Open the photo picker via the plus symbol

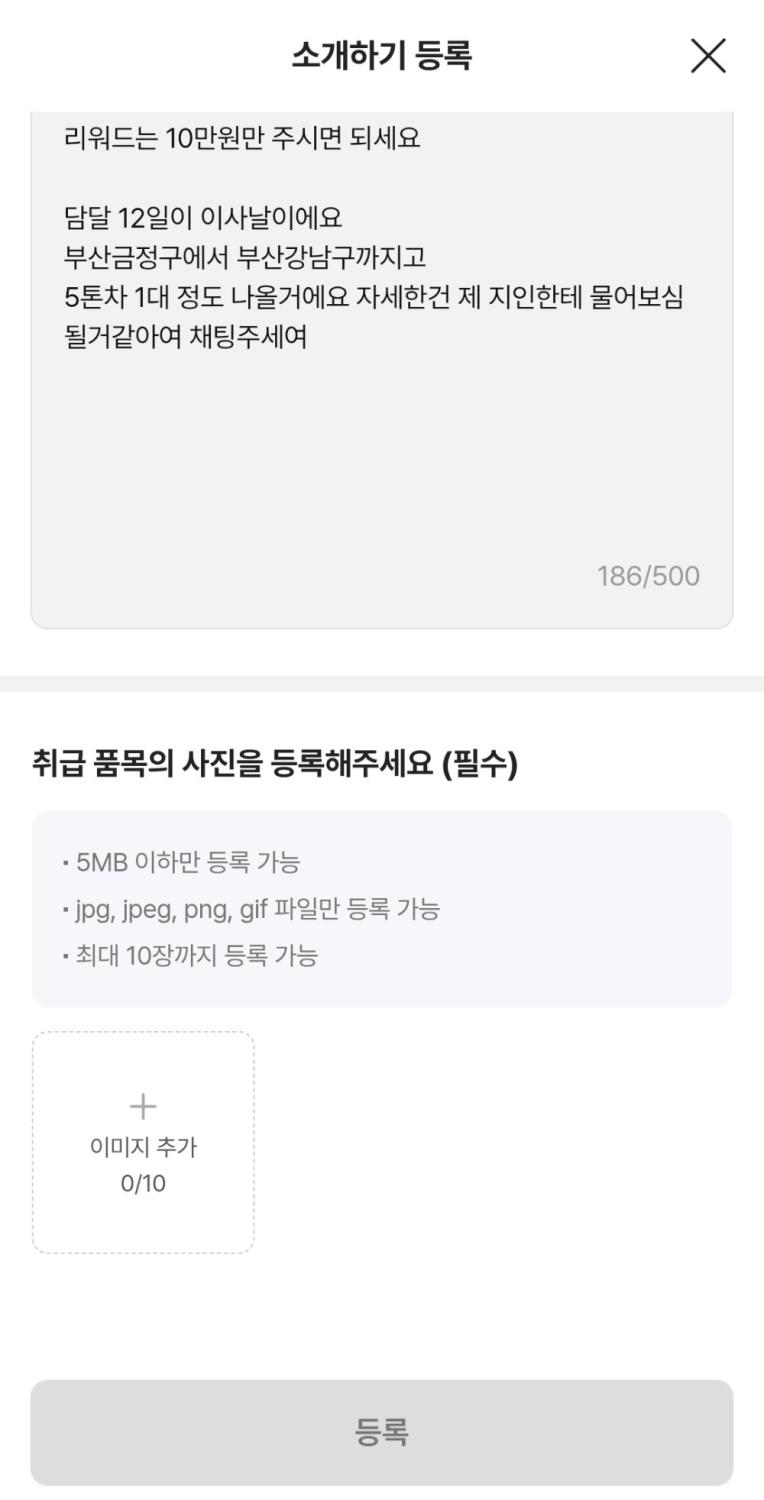143,1105
